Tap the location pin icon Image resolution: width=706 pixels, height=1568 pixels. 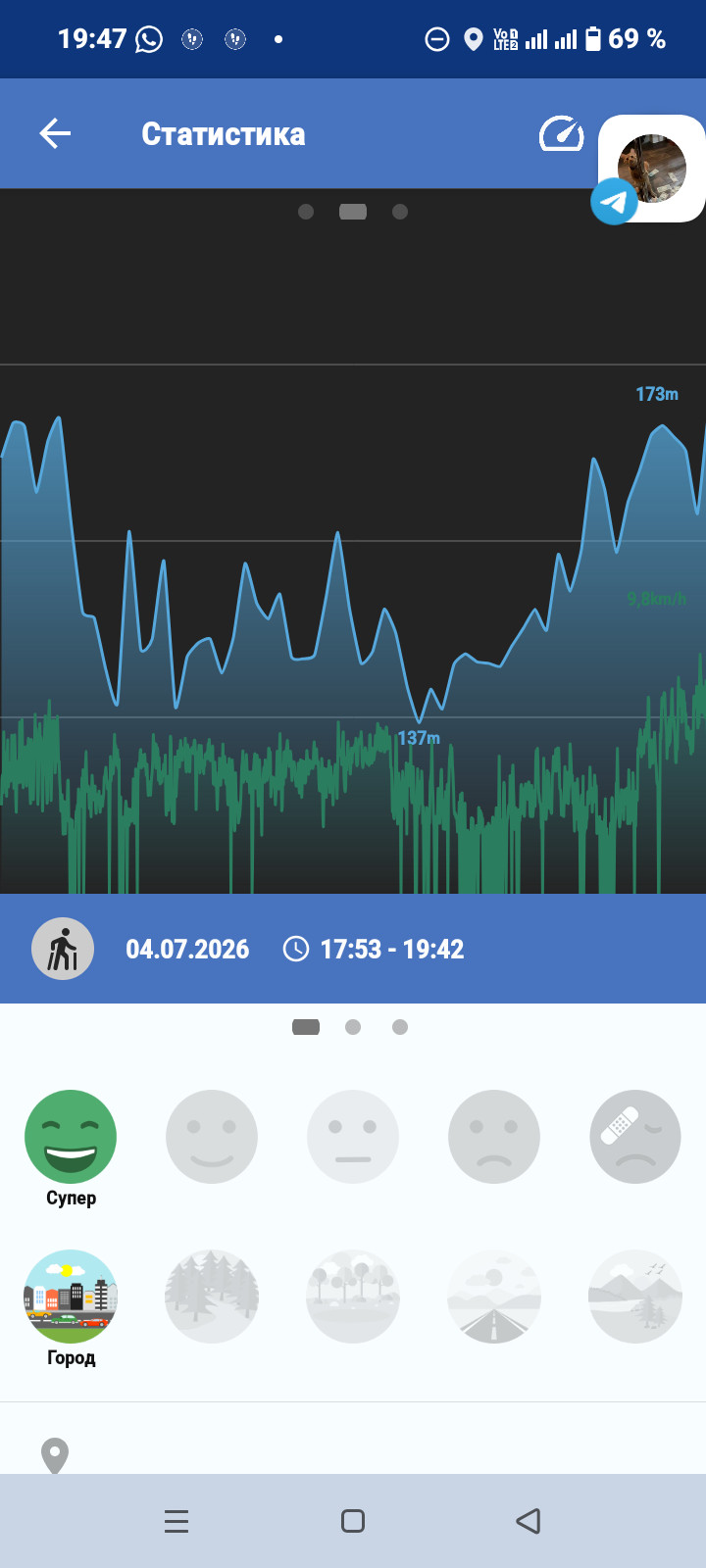tap(55, 1455)
